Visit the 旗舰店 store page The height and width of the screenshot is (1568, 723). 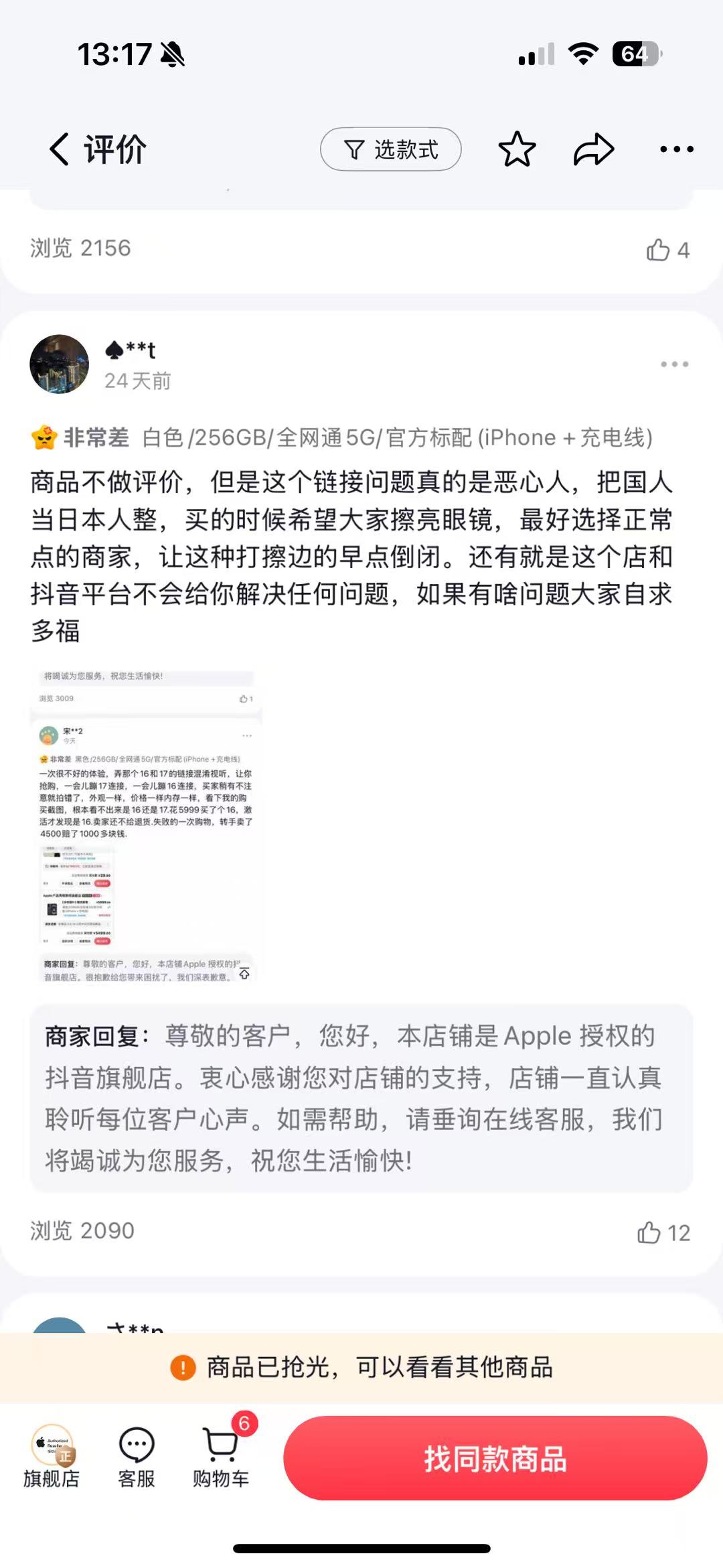point(52,1457)
